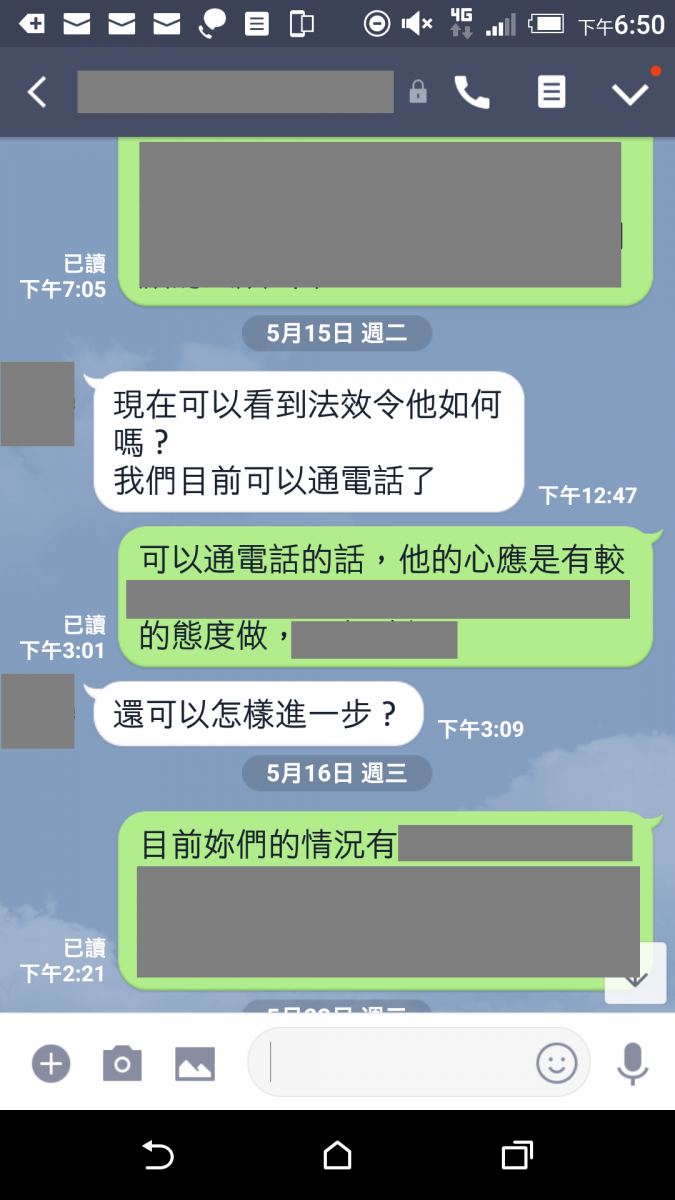Open the emoji sticker picker
Viewport: 675px width, 1200px height.
pos(557,1063)
